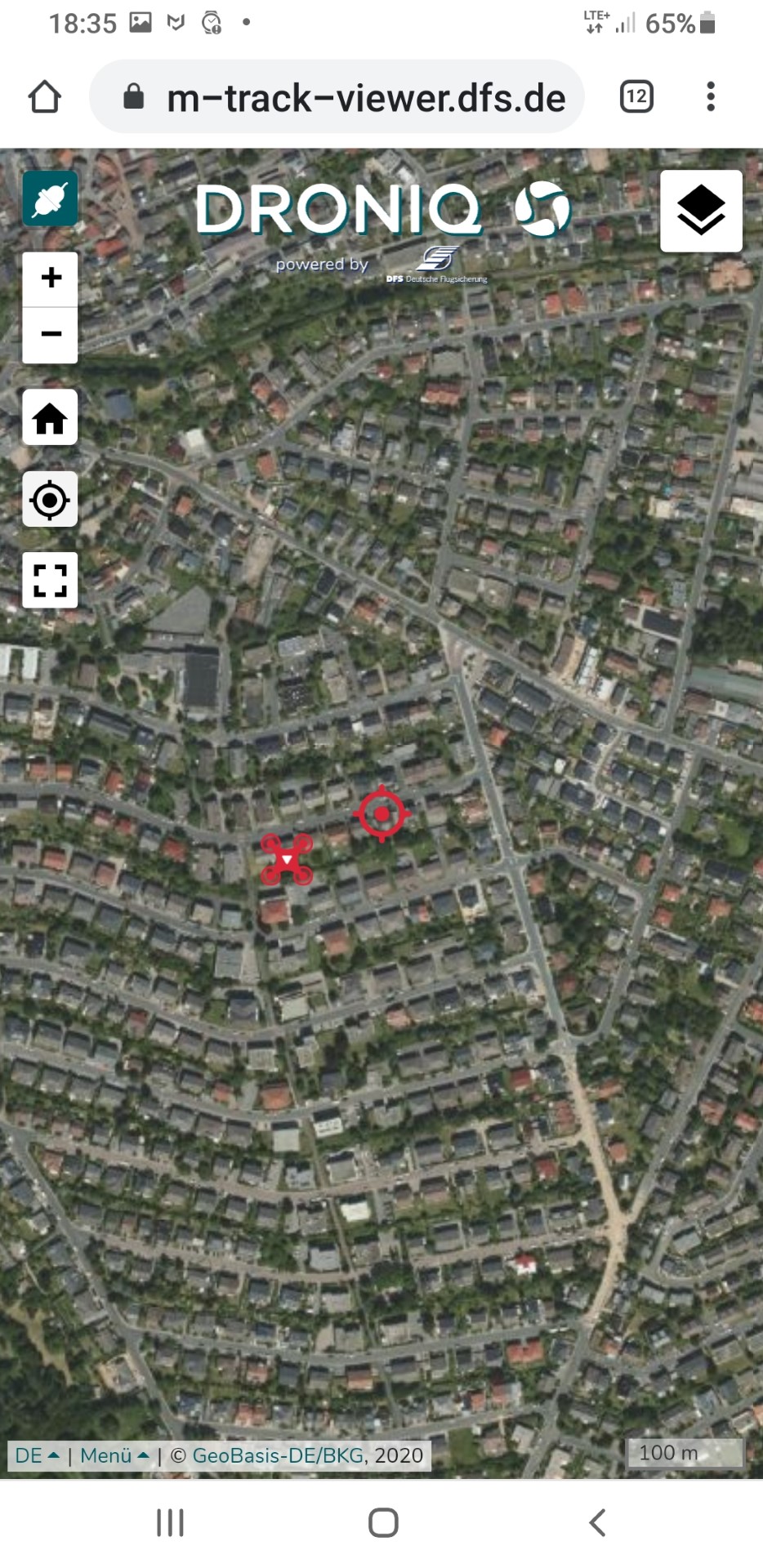Tap the connection plug icon

[50, 198]
